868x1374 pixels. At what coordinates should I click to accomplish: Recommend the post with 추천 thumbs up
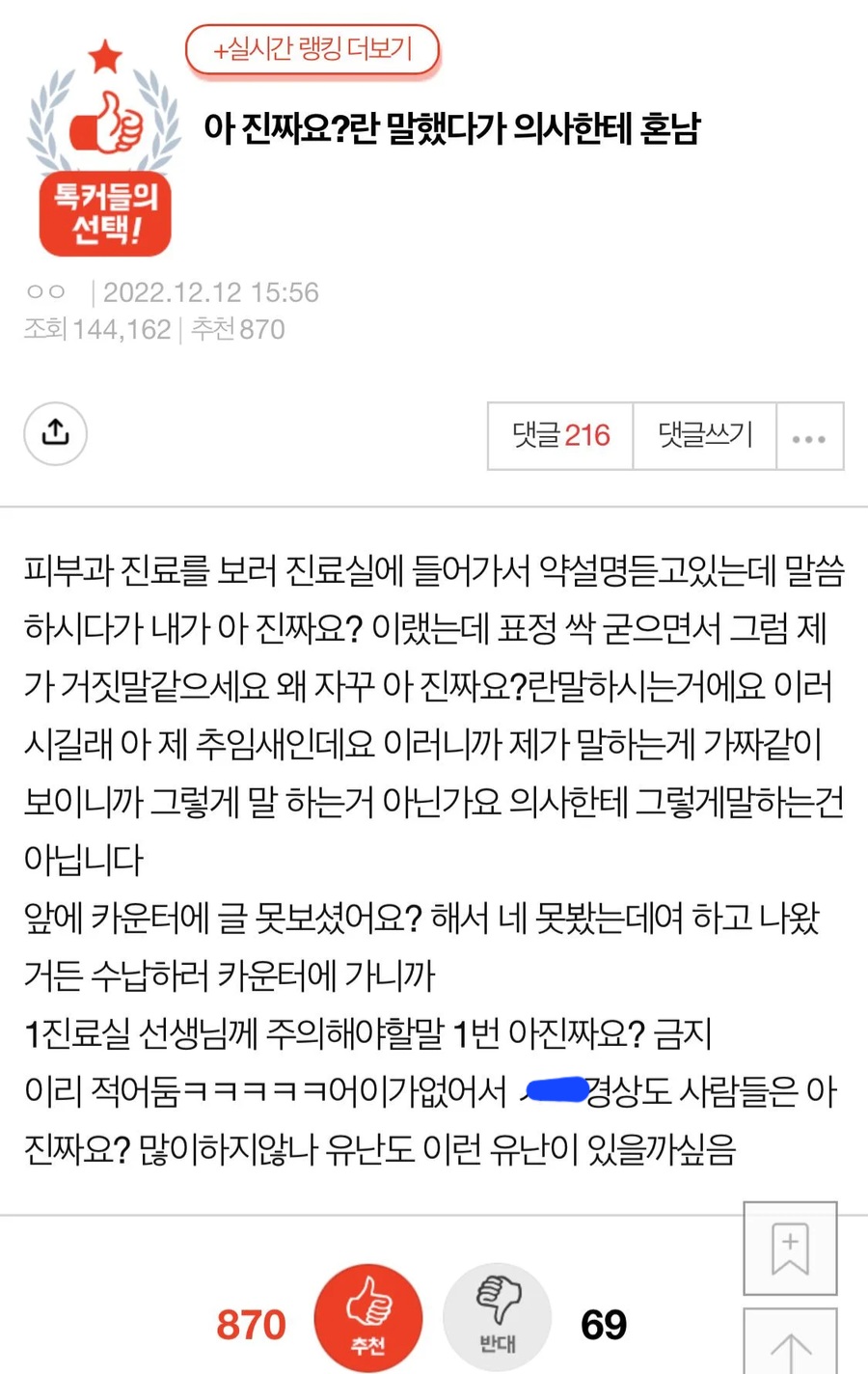(368, 1316)
